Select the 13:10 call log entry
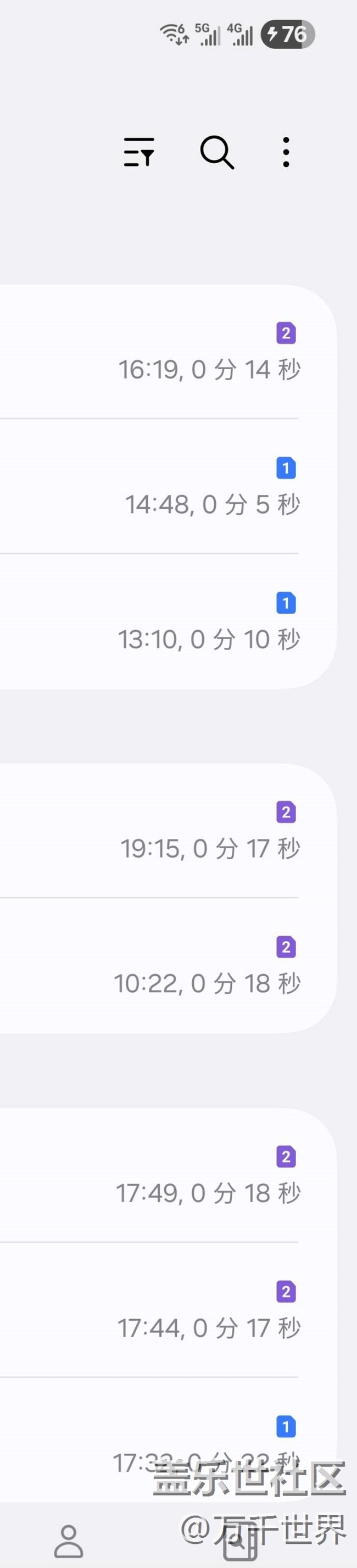 [169, 621]
